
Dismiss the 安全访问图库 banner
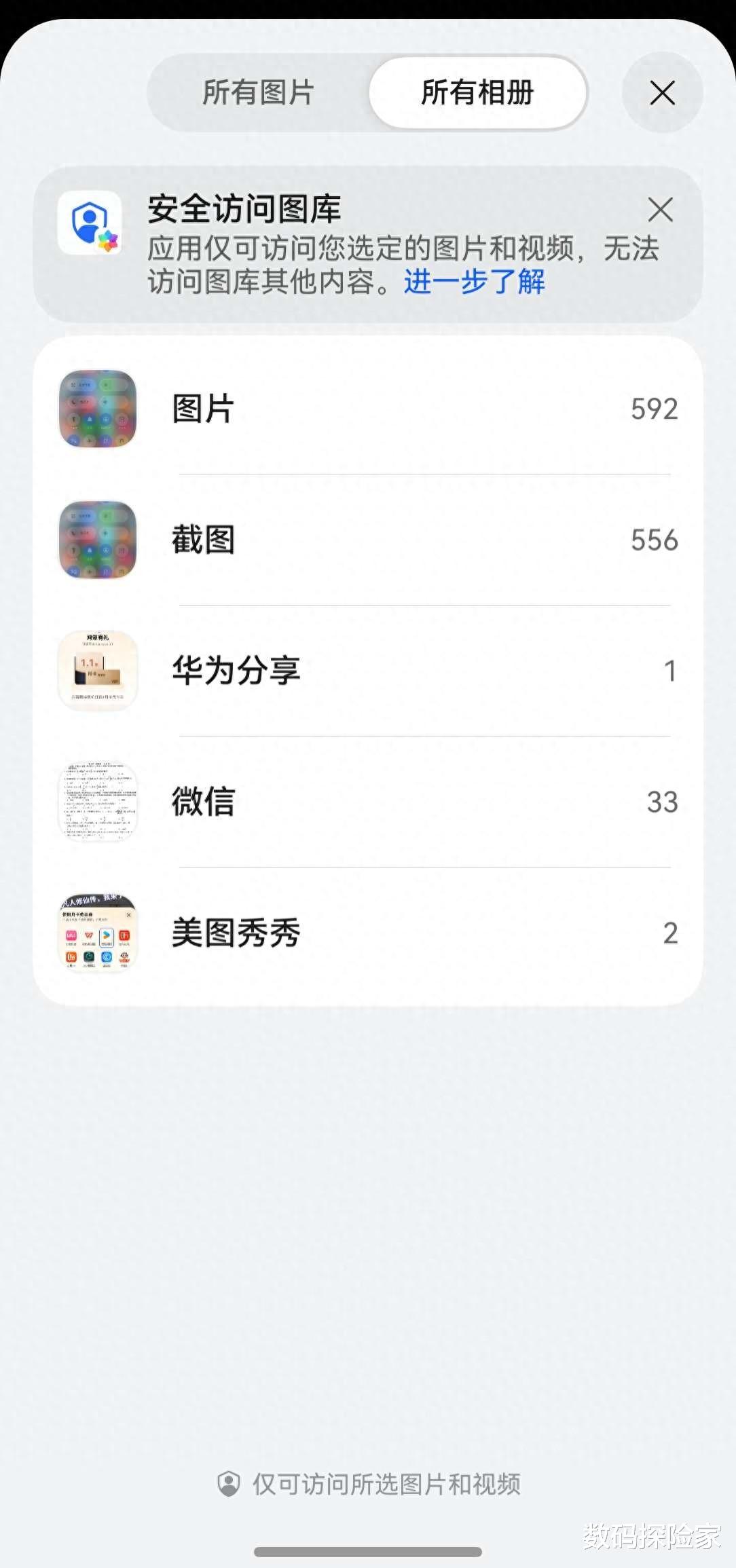coord(660,210)
